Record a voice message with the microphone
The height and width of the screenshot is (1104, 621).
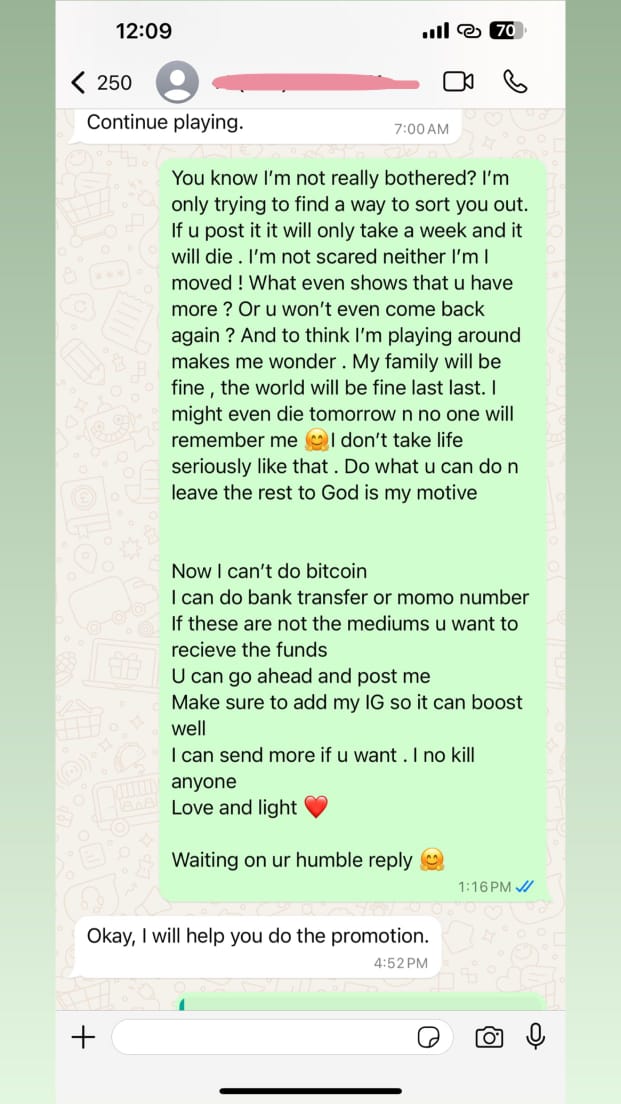pyautogui.click(x=536, y=1037)
